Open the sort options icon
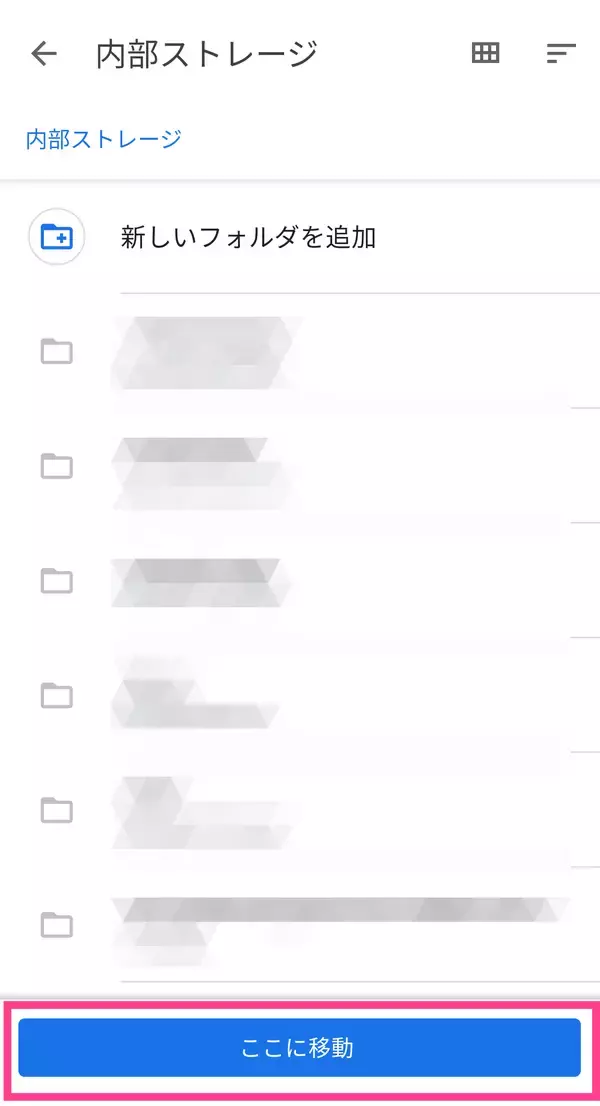The image size is (600, 1106). pyautogui.click(x=561, y=54)
